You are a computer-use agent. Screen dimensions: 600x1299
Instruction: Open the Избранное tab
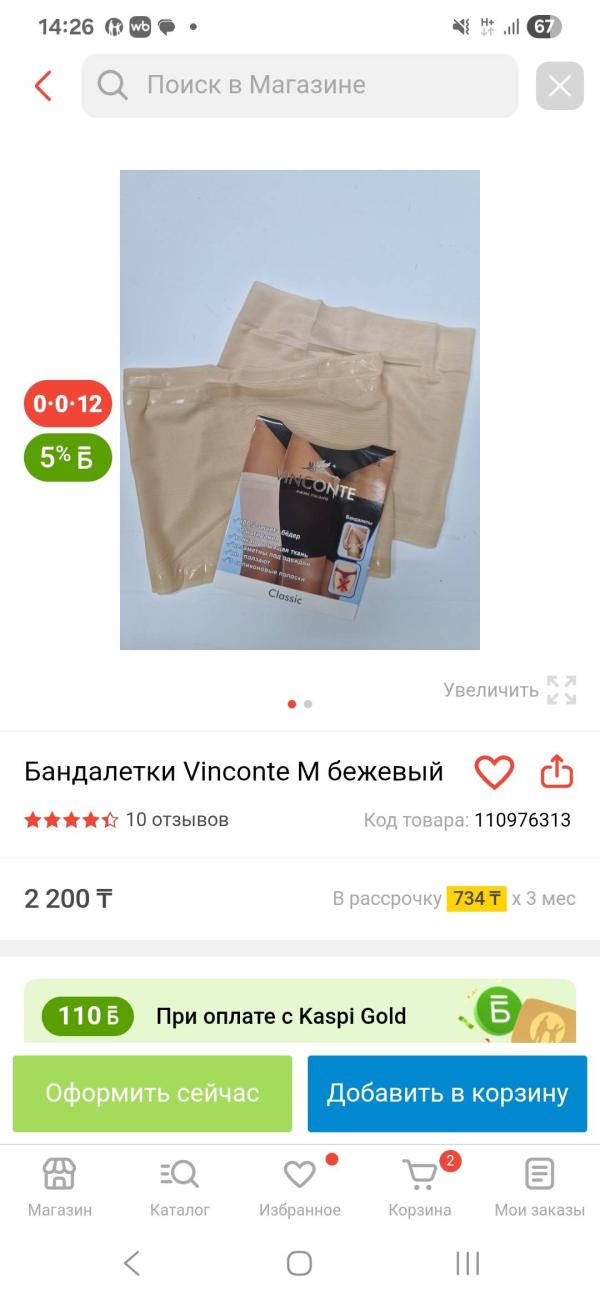300,1187
